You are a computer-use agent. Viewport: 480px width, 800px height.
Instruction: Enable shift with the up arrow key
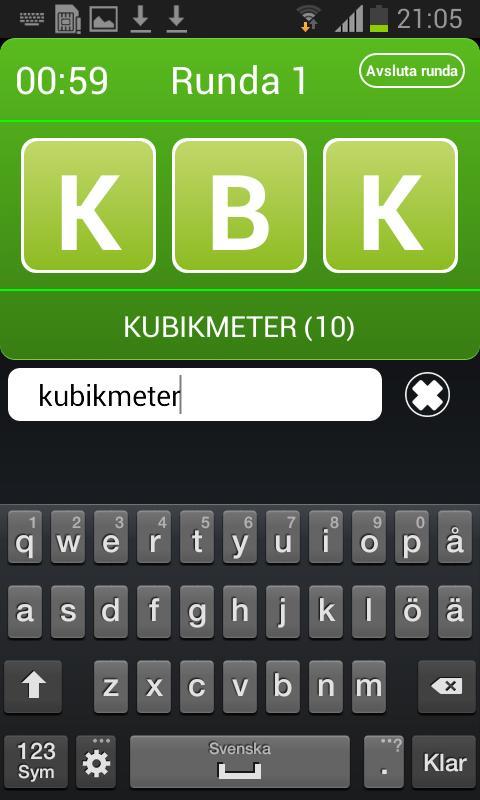(33, 687)
